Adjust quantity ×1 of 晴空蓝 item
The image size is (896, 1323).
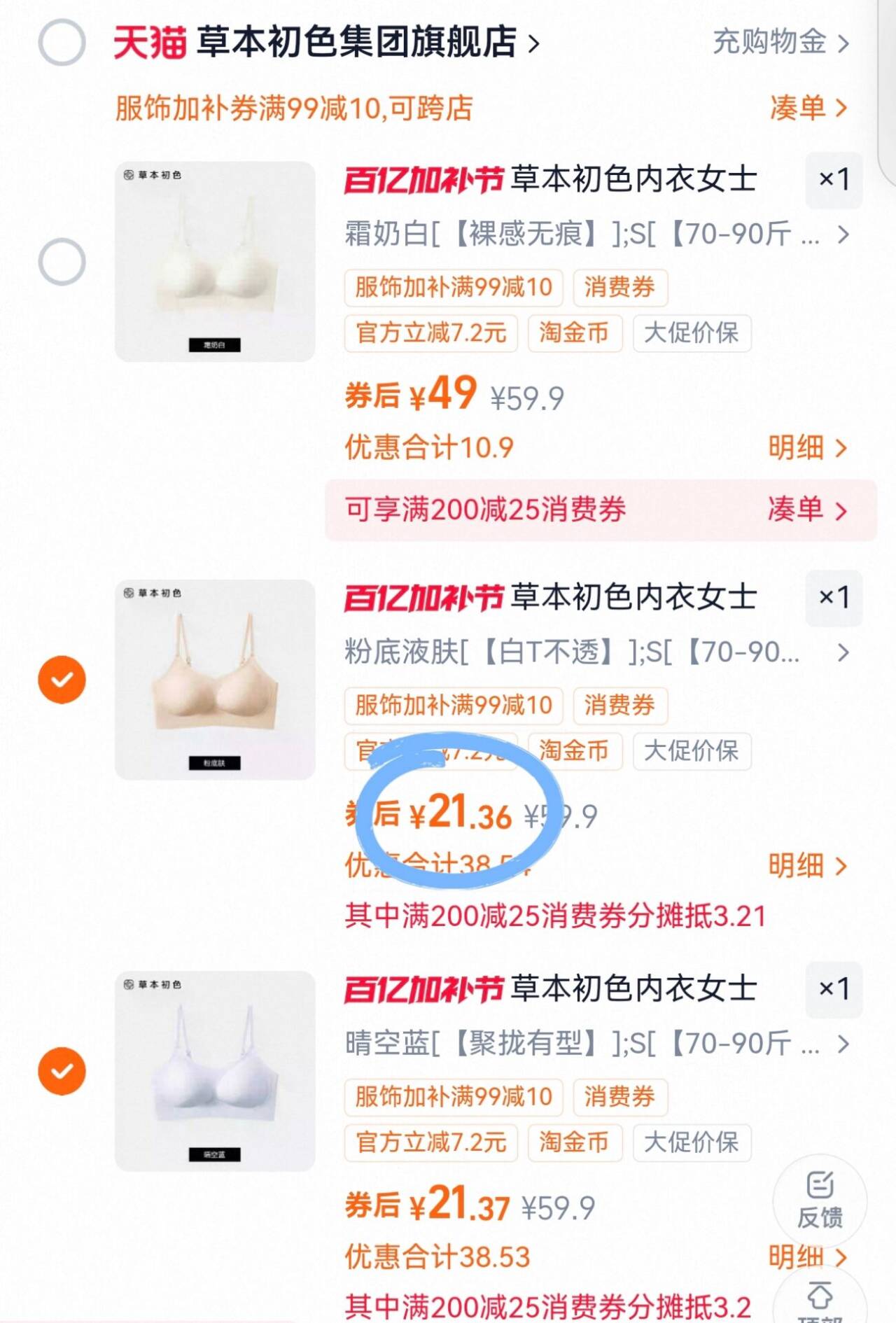[x=834, y=989]
